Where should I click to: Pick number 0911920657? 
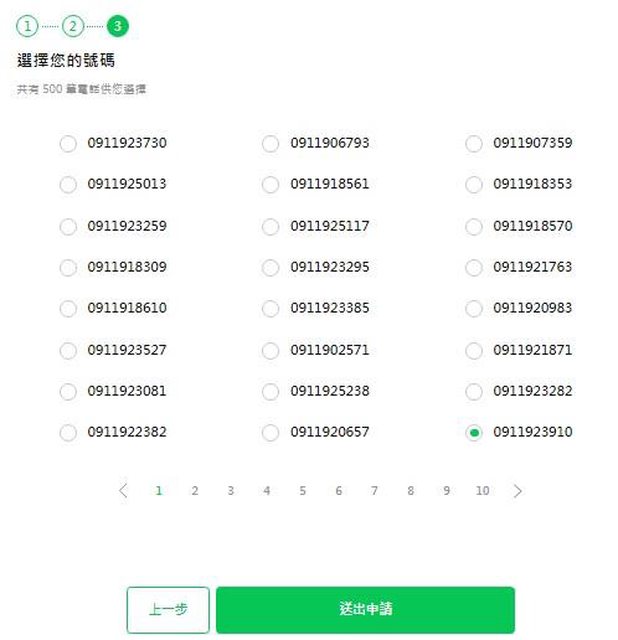[270, 433]
